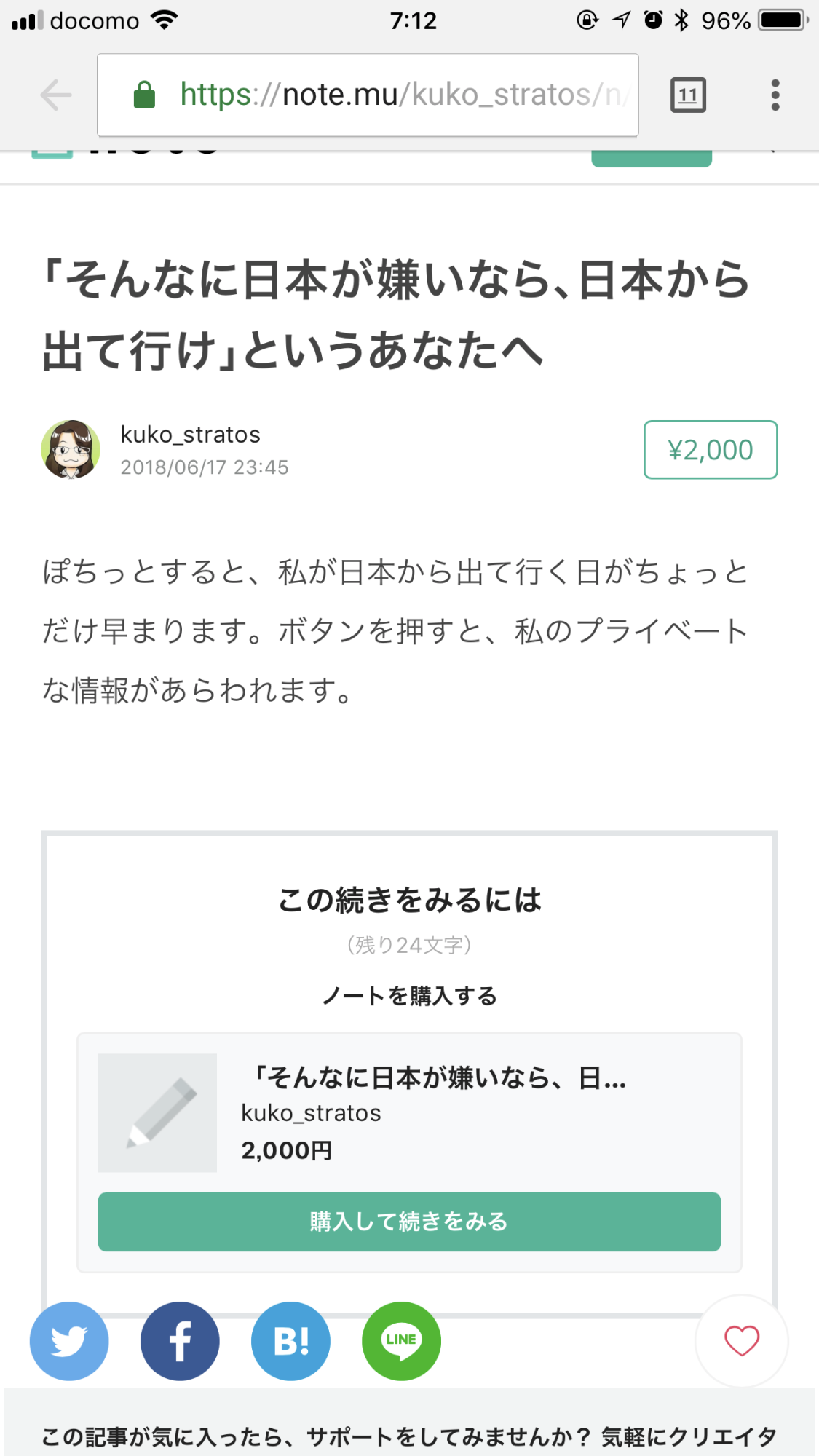Bookmark on Hatena with B! button
Viewport: 819px width, 1456px height.
point(290,1341)
